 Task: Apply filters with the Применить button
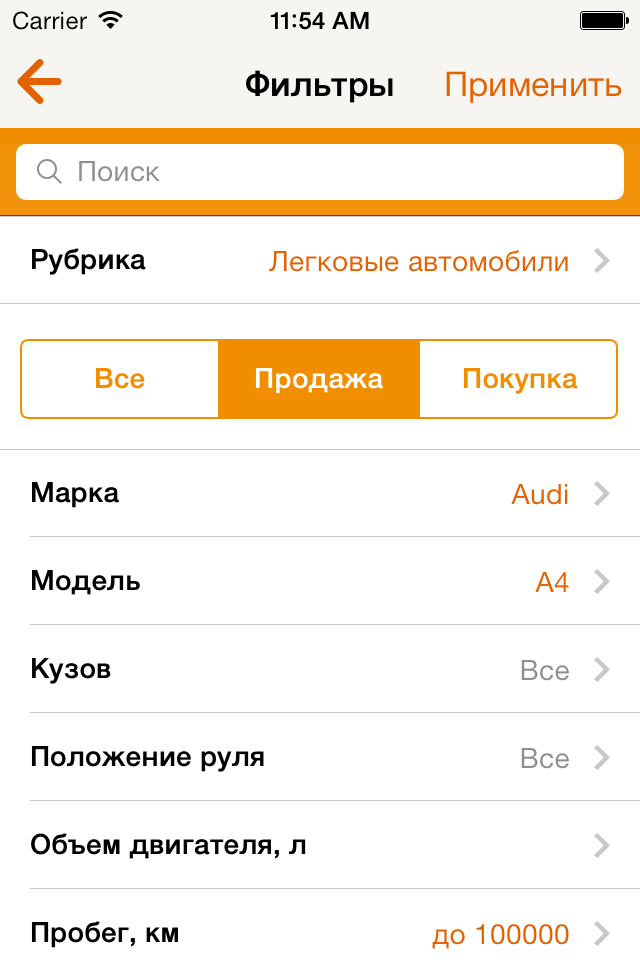point(533,84)
